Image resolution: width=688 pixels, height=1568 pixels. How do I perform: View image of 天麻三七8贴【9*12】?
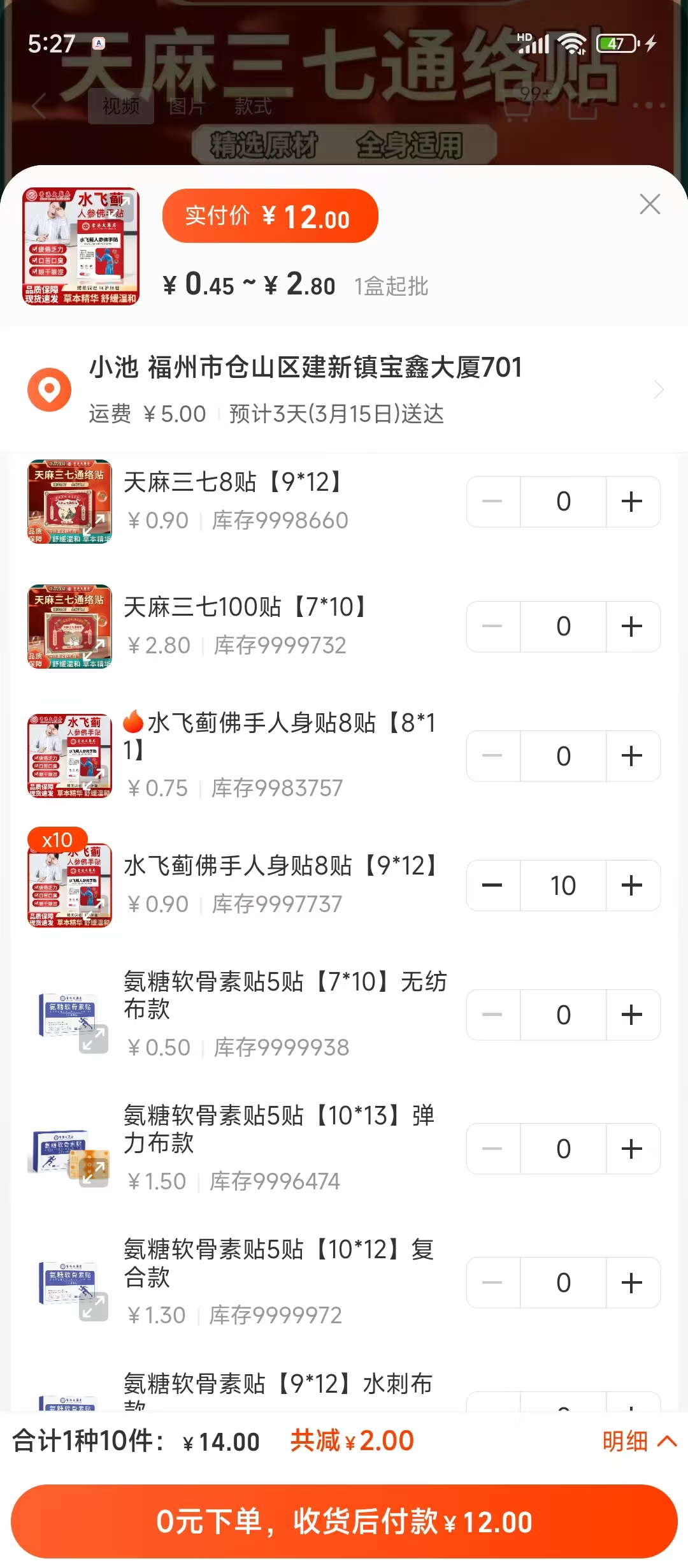coord(70,502)
